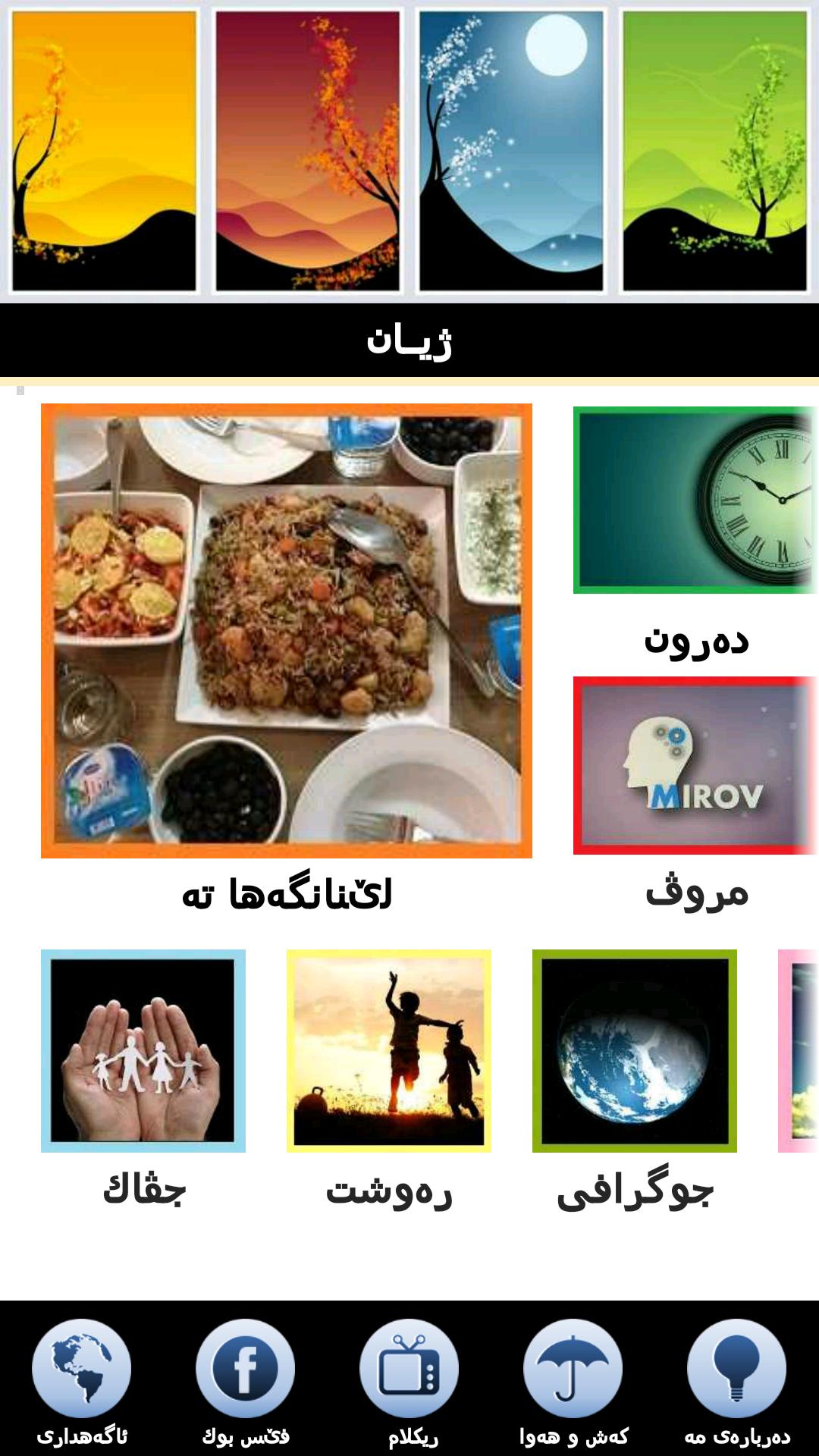Switch to the ئاگەهداری globe tab

click(x=82, y=1382)
